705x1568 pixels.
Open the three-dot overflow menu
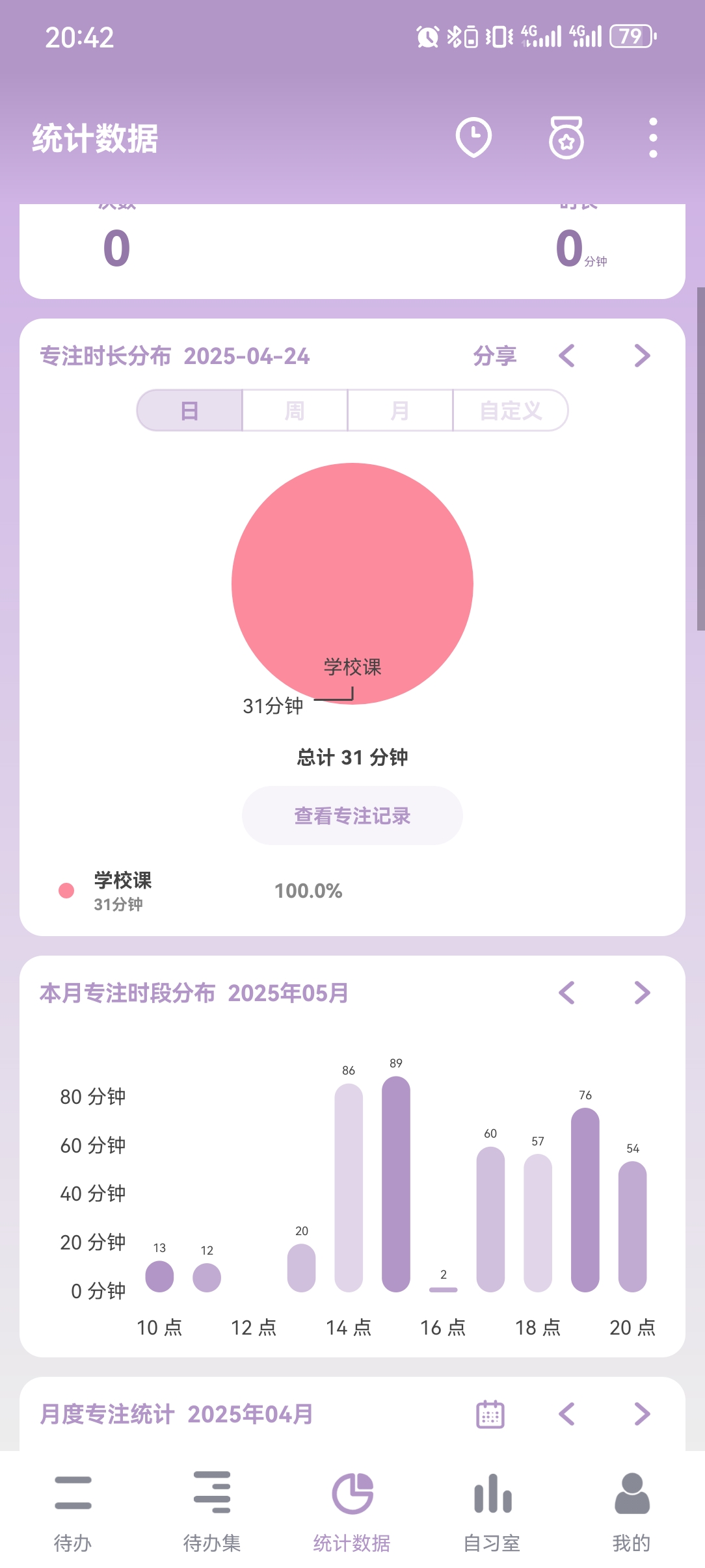pos(653,137)
